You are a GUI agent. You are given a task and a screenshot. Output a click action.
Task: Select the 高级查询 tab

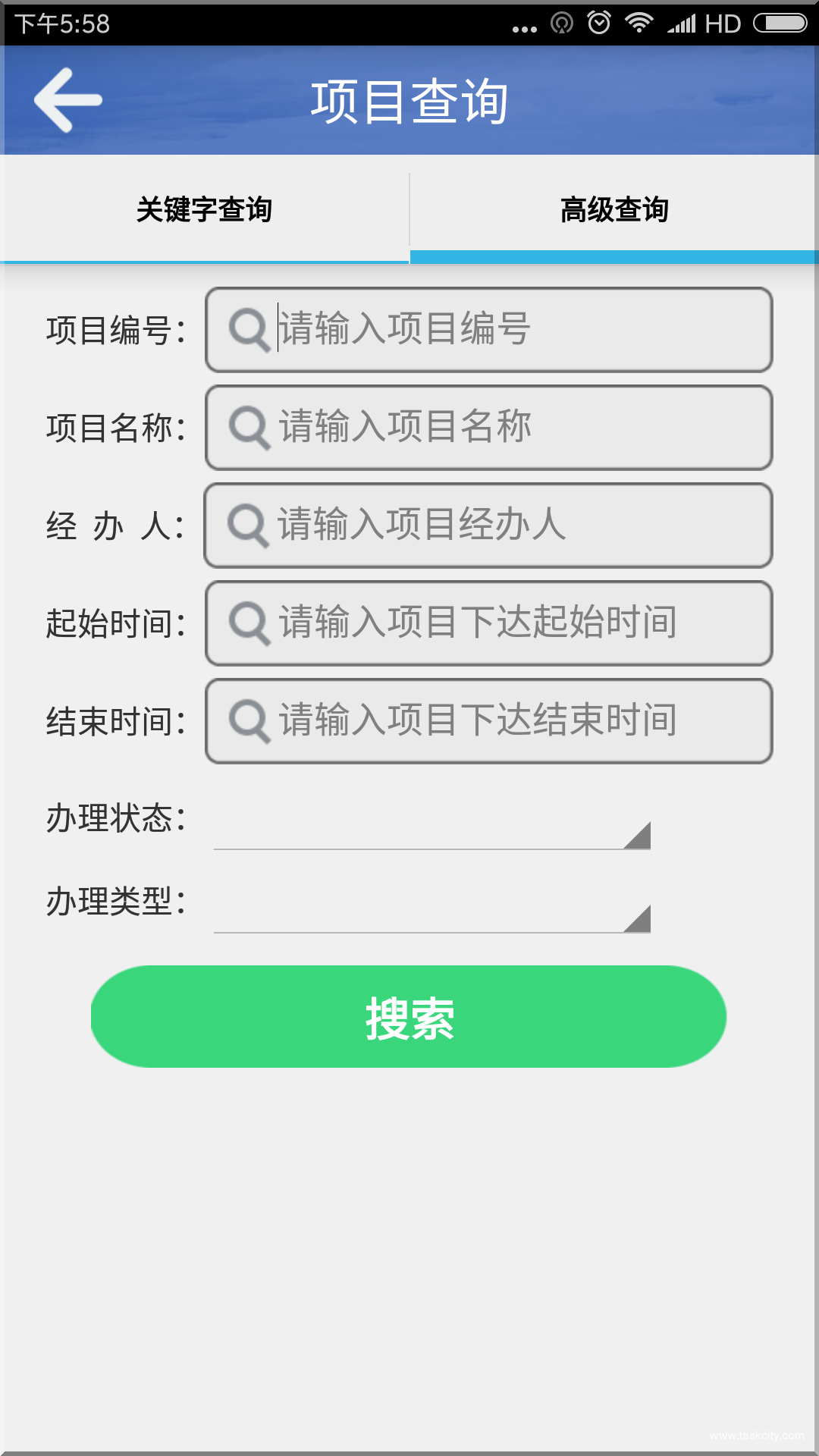614,211
